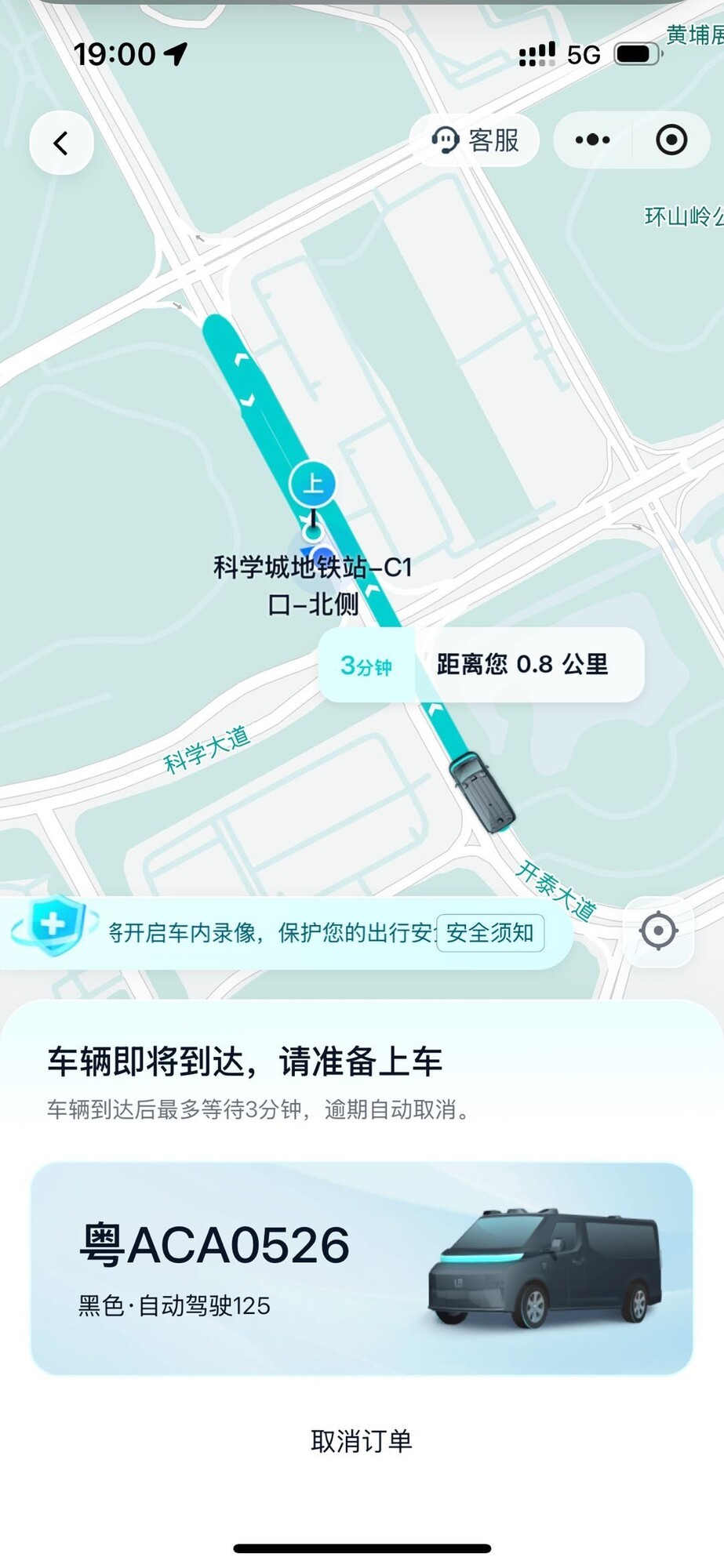
Task: Tap the 19:00 clock in the status bar
Action: tap(116, 54)
